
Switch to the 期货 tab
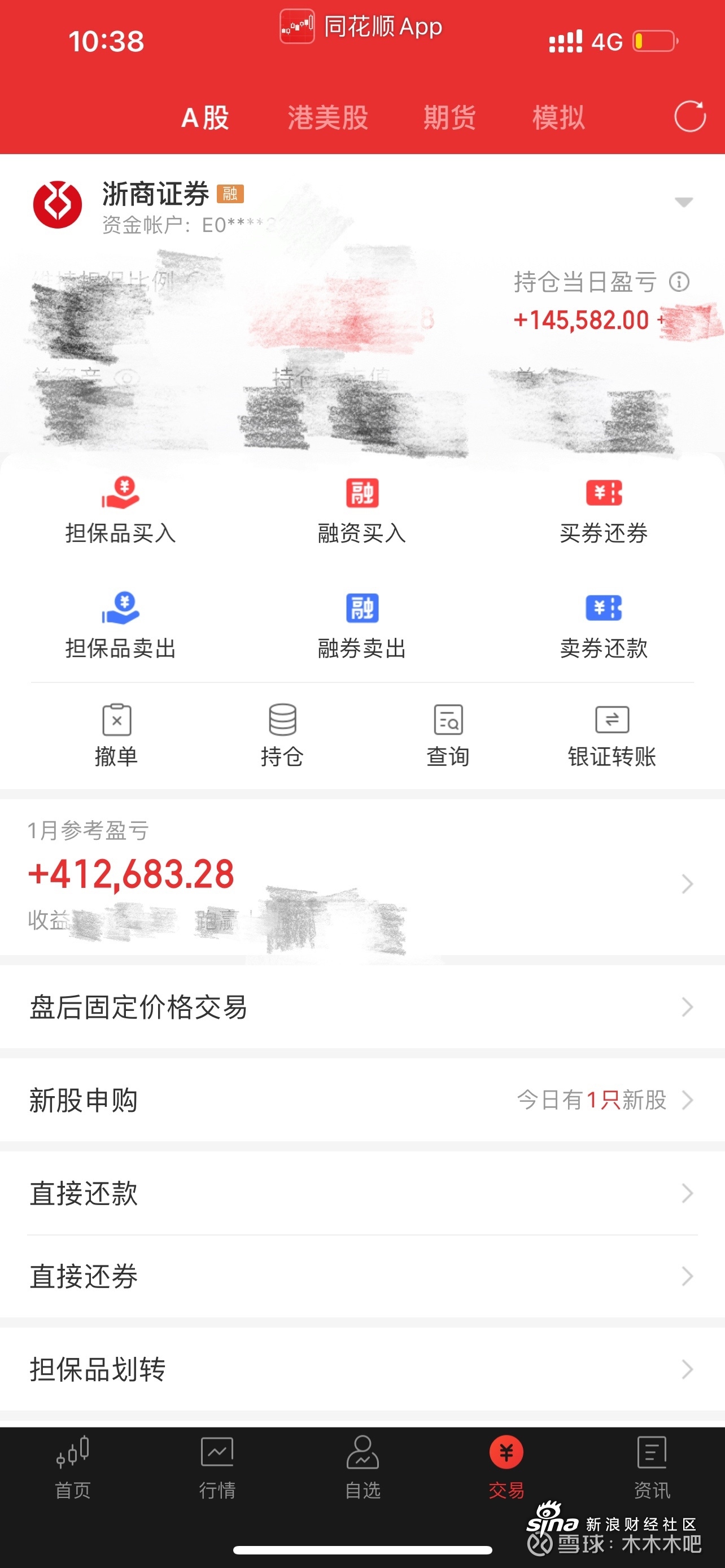[449, 117]
